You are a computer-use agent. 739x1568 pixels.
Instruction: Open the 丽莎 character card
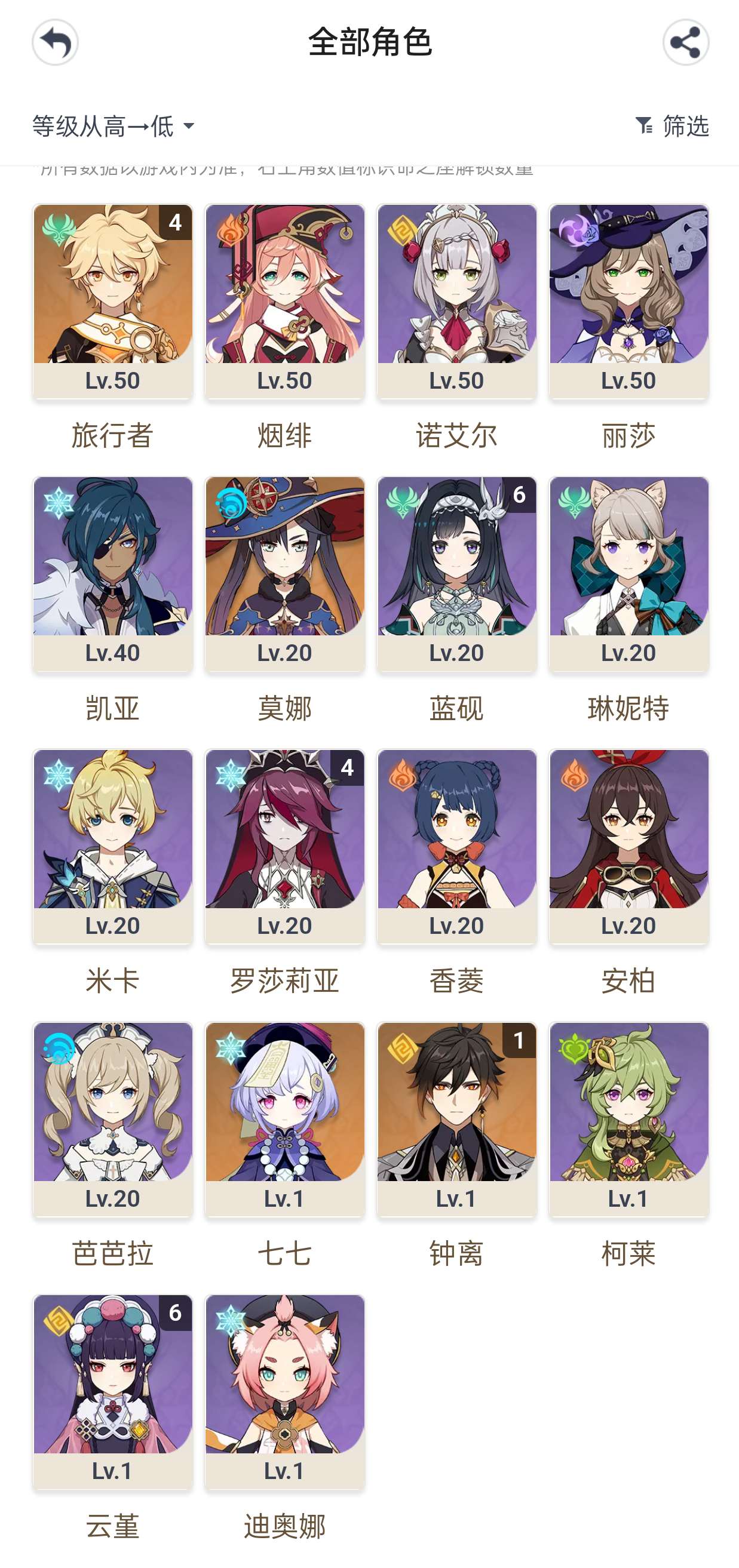coord(628,302)
